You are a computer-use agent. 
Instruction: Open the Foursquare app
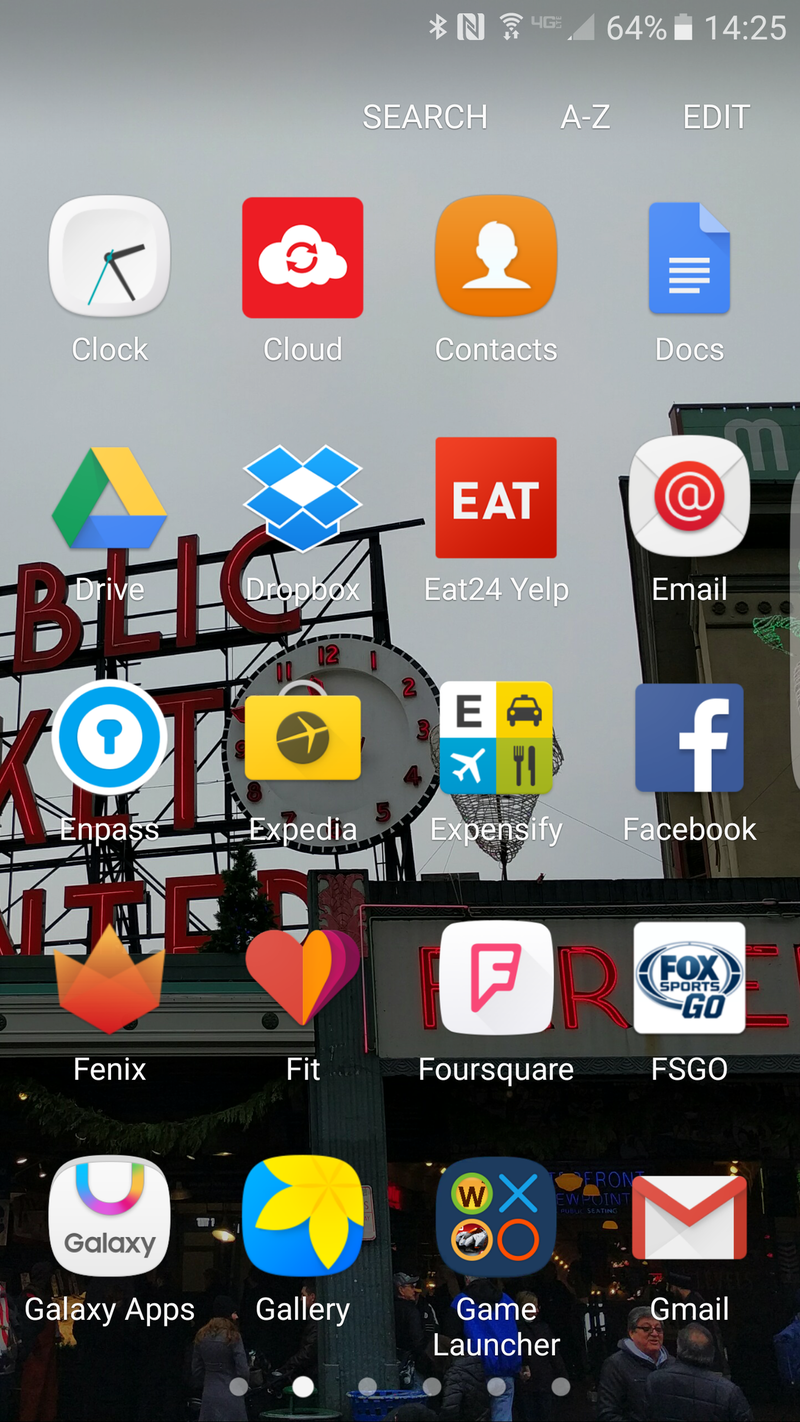[x=496, y=977]
